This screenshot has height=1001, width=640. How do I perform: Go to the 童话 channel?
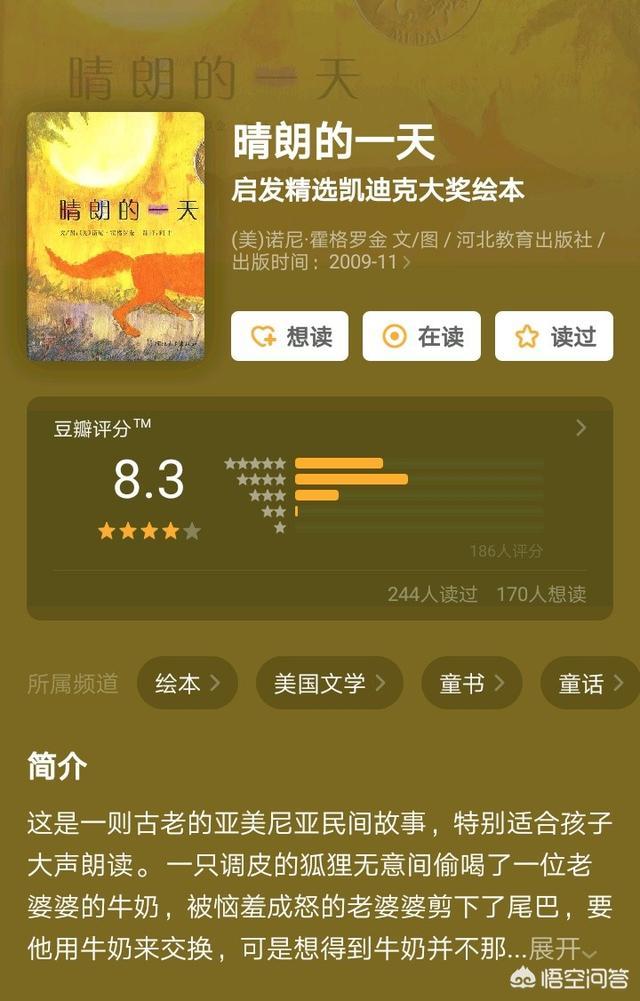(590, 684)
